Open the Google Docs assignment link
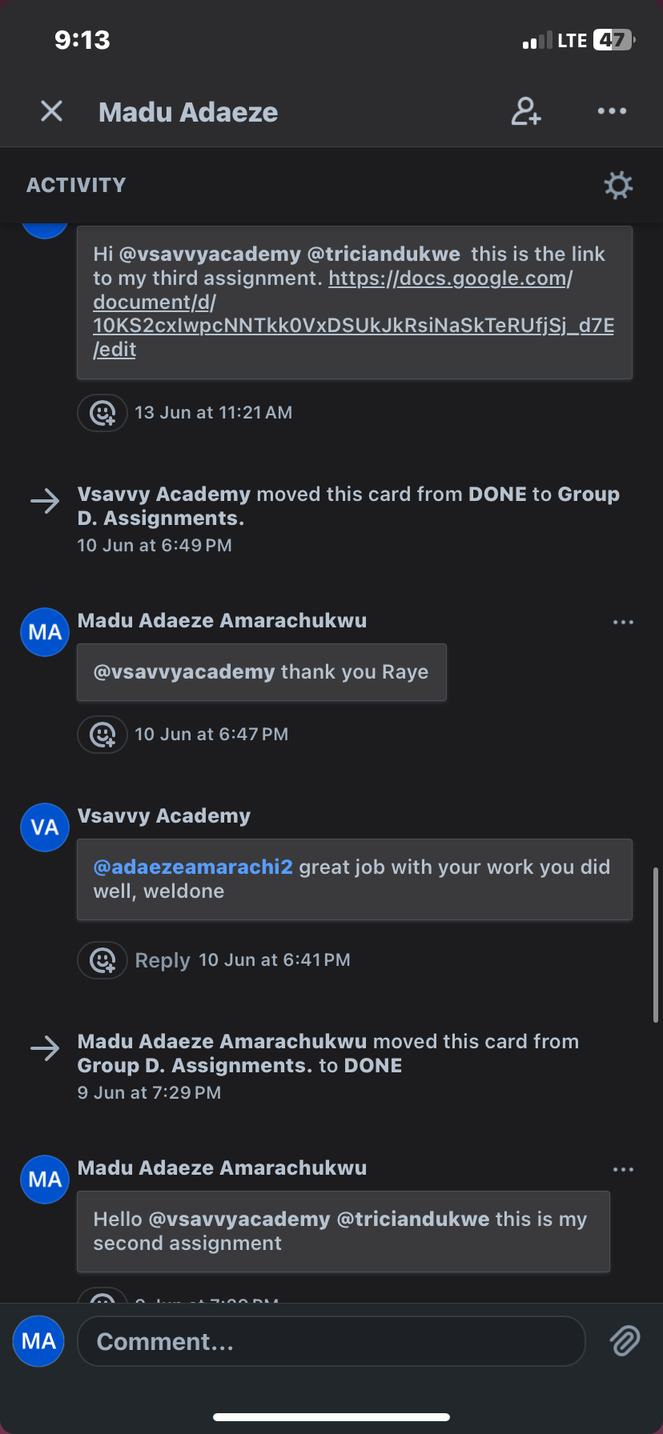The image size is (663, 1434). (353, 313)
